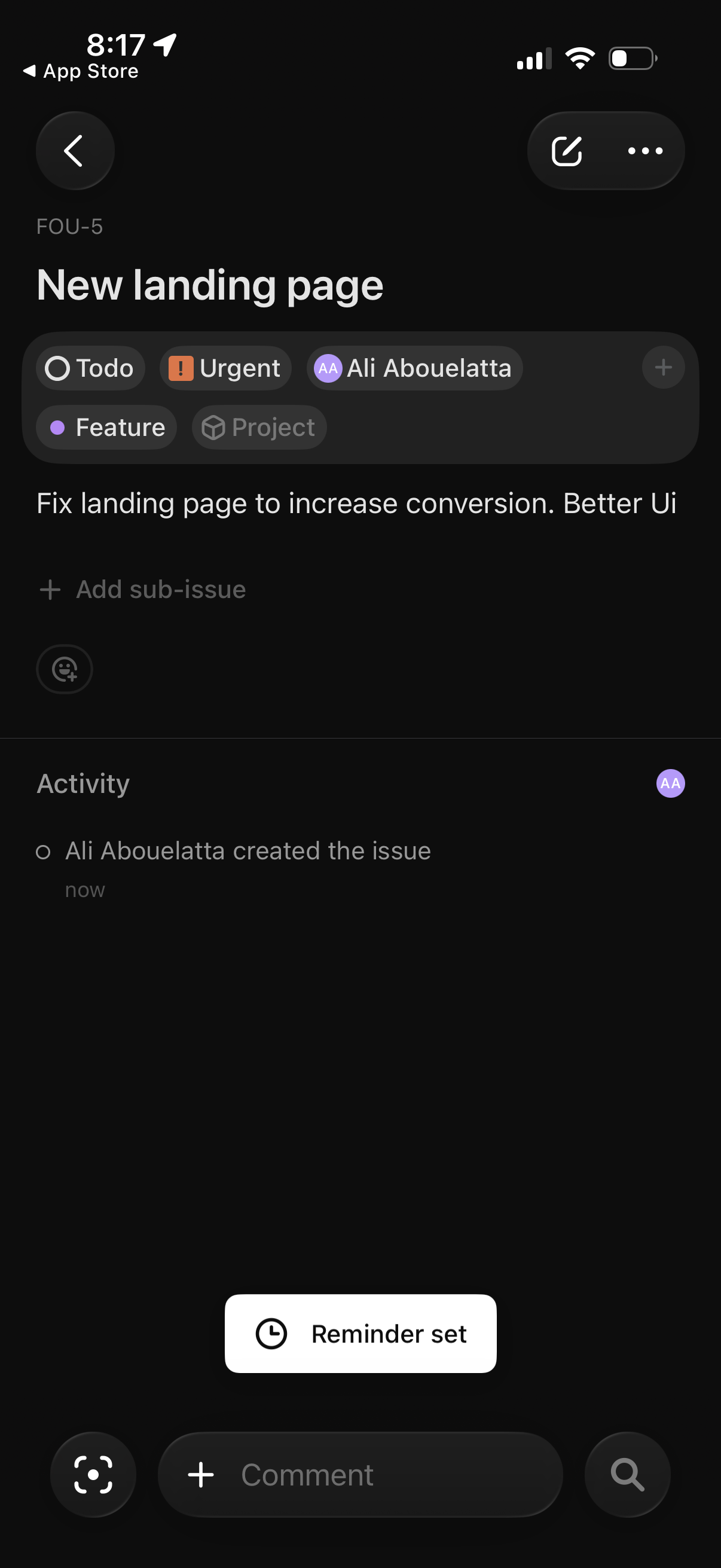Open the Todo status selector
Screen dimensions: 721x1568
click(90, 368)
